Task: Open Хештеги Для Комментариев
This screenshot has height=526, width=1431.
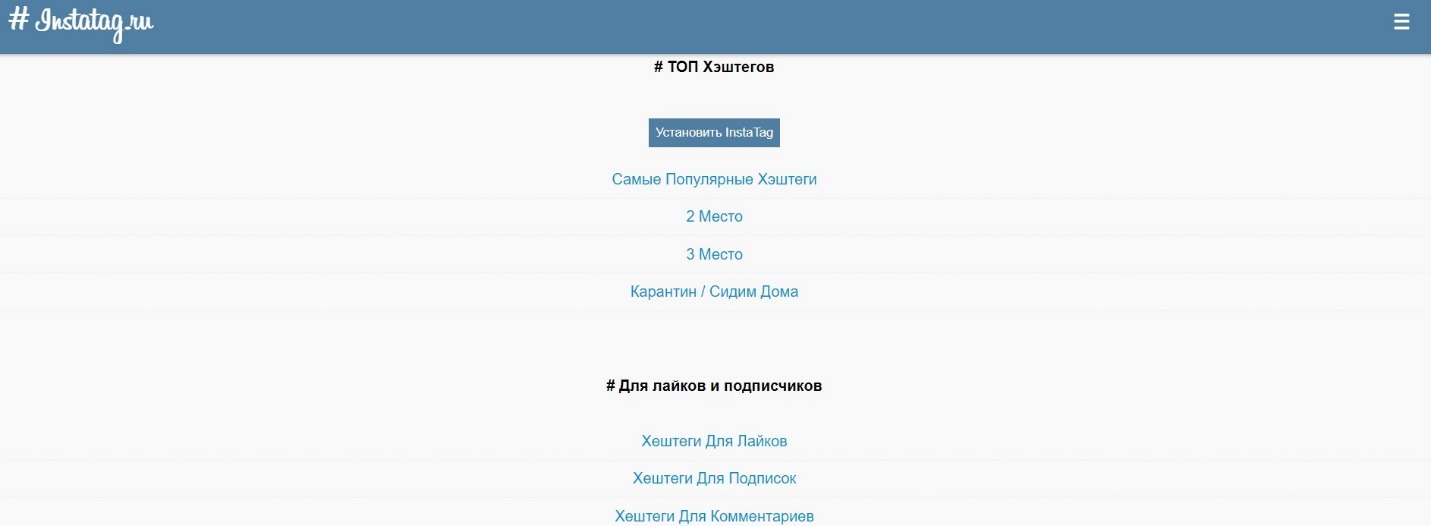Action: (714, 516)
